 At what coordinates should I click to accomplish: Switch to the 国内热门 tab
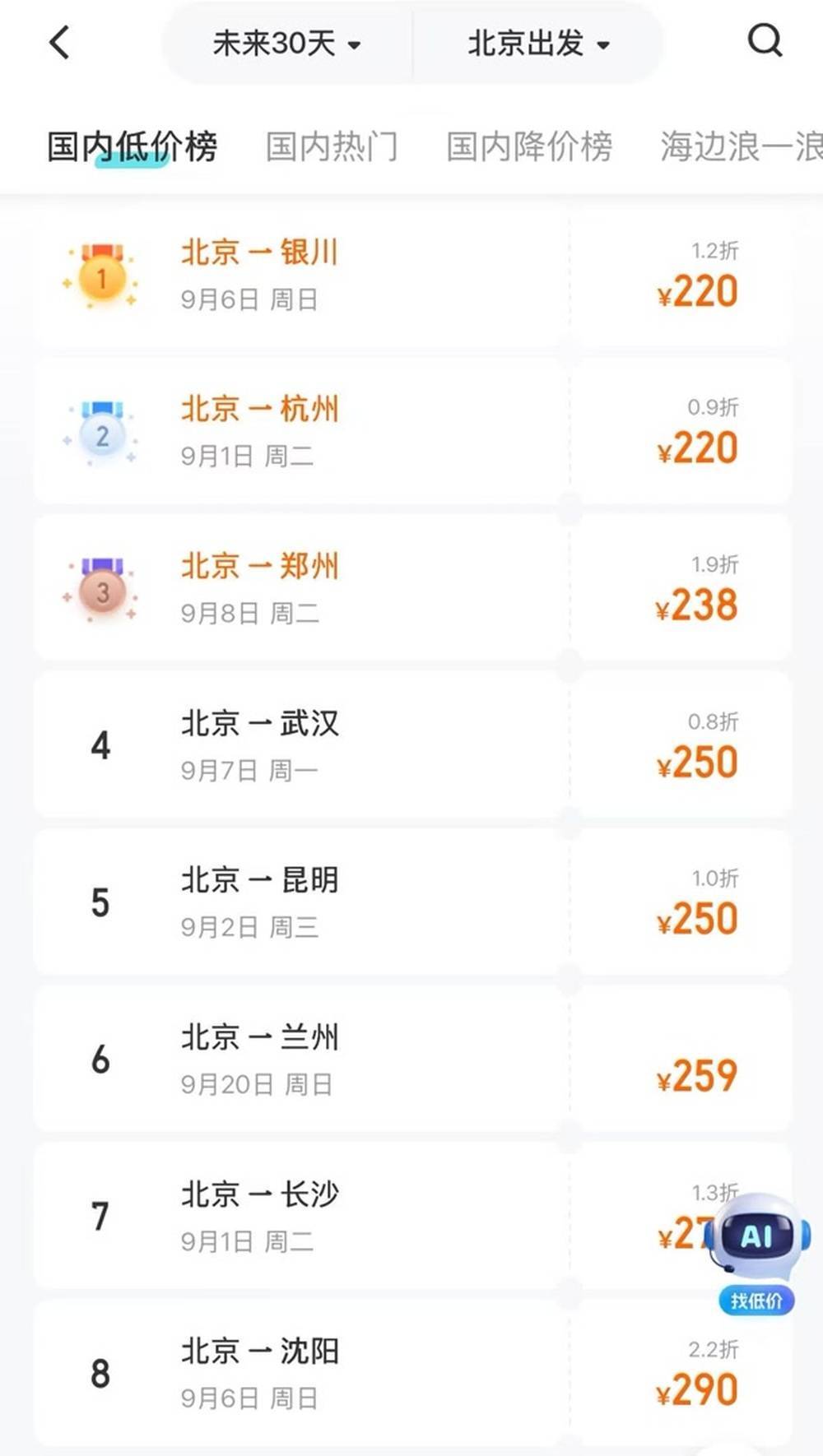(x=332, y=146)
